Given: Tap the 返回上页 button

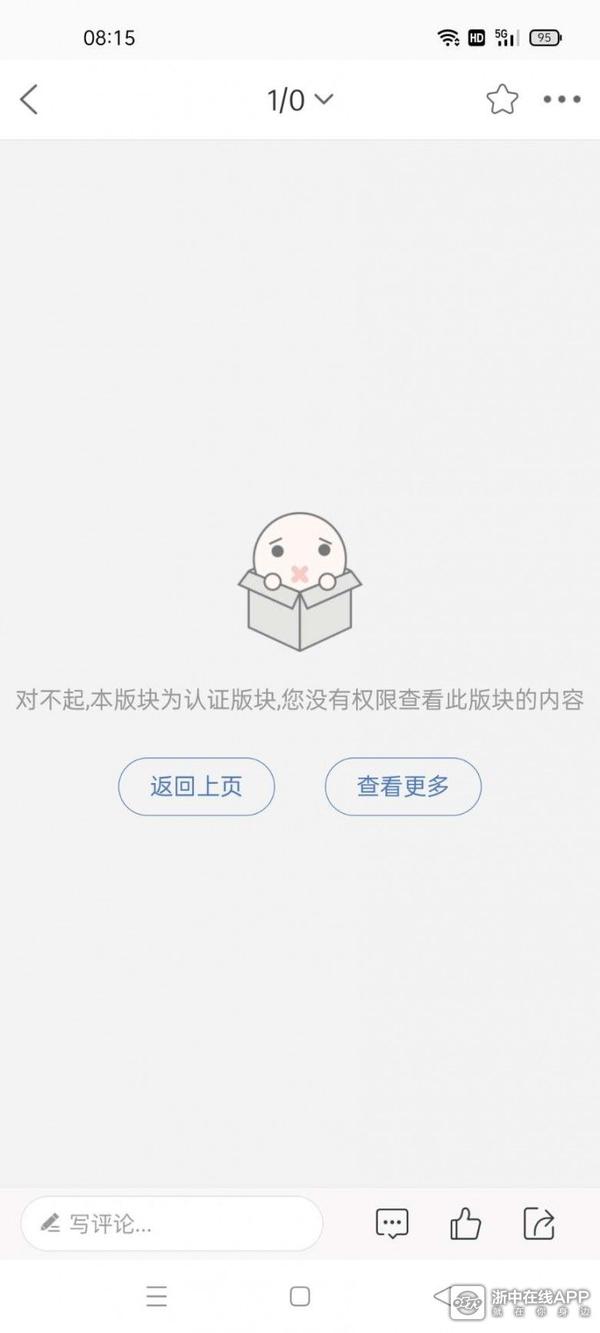Looking at the screenshot, I should 196,786.
